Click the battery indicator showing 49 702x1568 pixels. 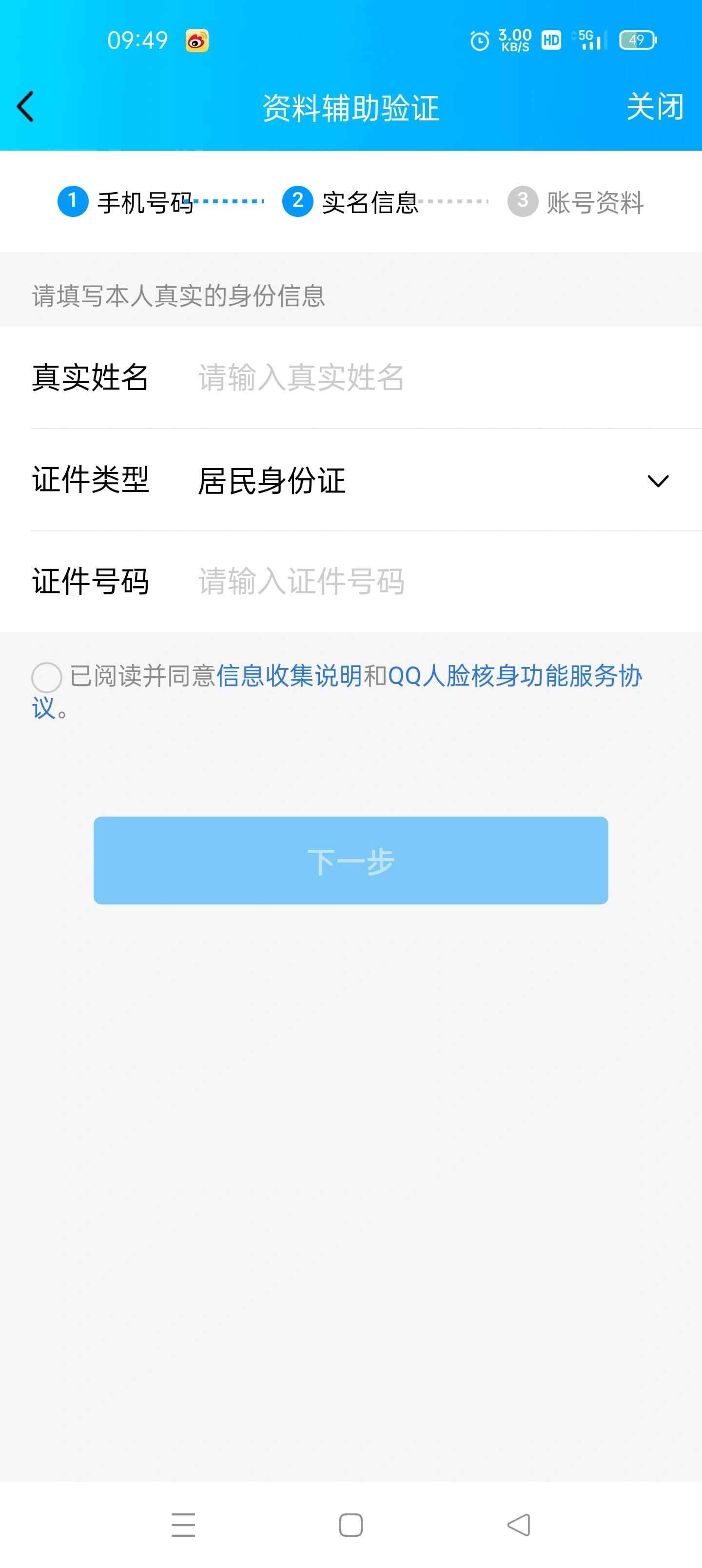click(x=637, y=39)
